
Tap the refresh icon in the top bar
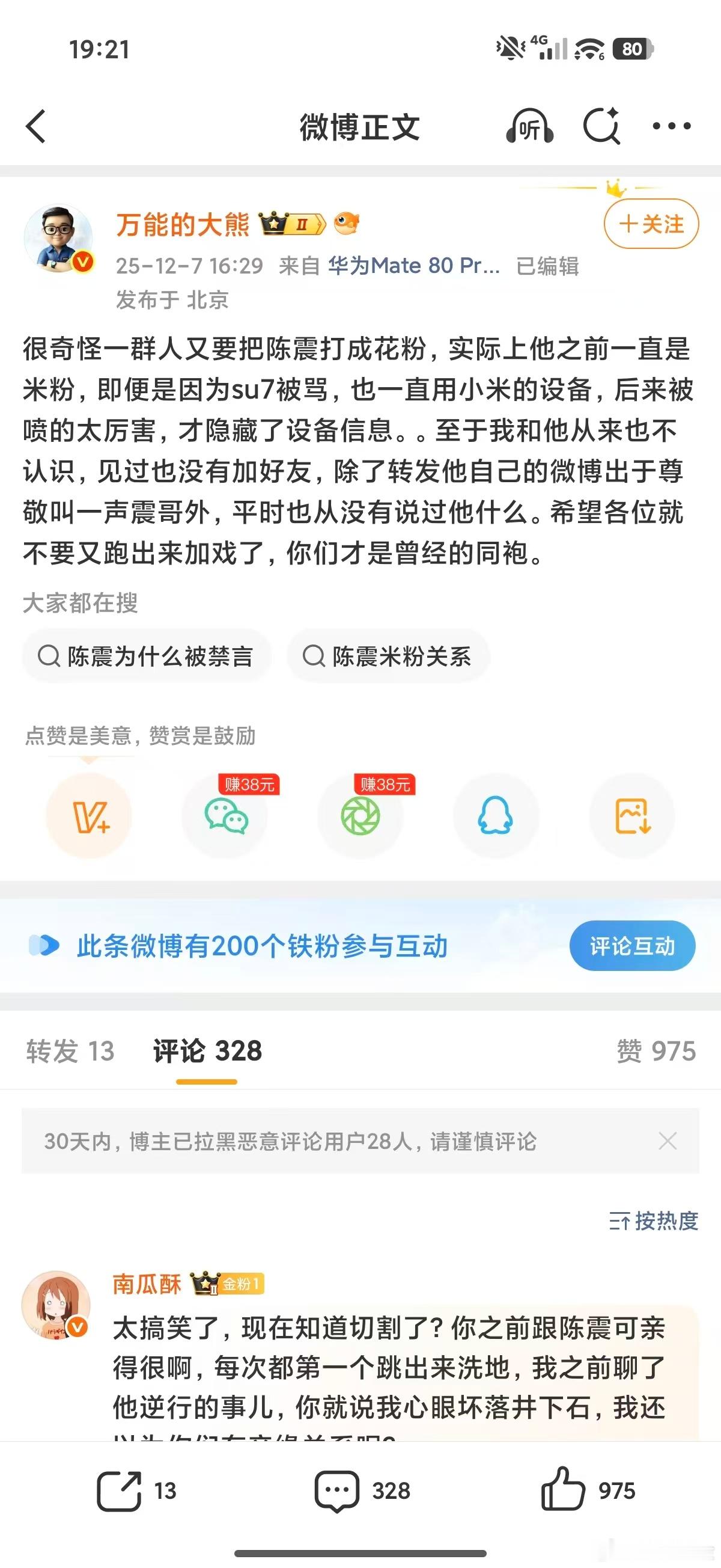(602, 126)
